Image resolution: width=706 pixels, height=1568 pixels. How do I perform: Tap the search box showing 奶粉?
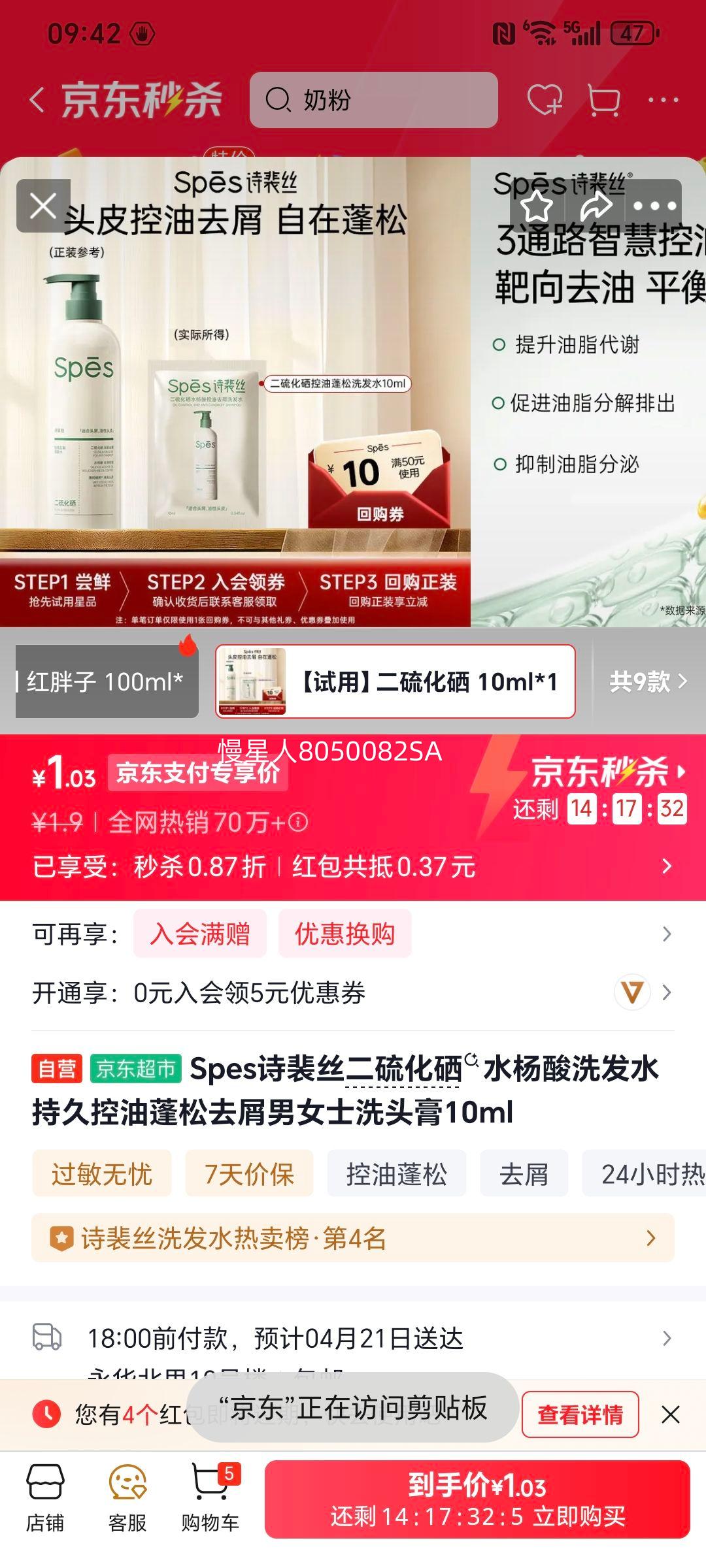point(373,99)
